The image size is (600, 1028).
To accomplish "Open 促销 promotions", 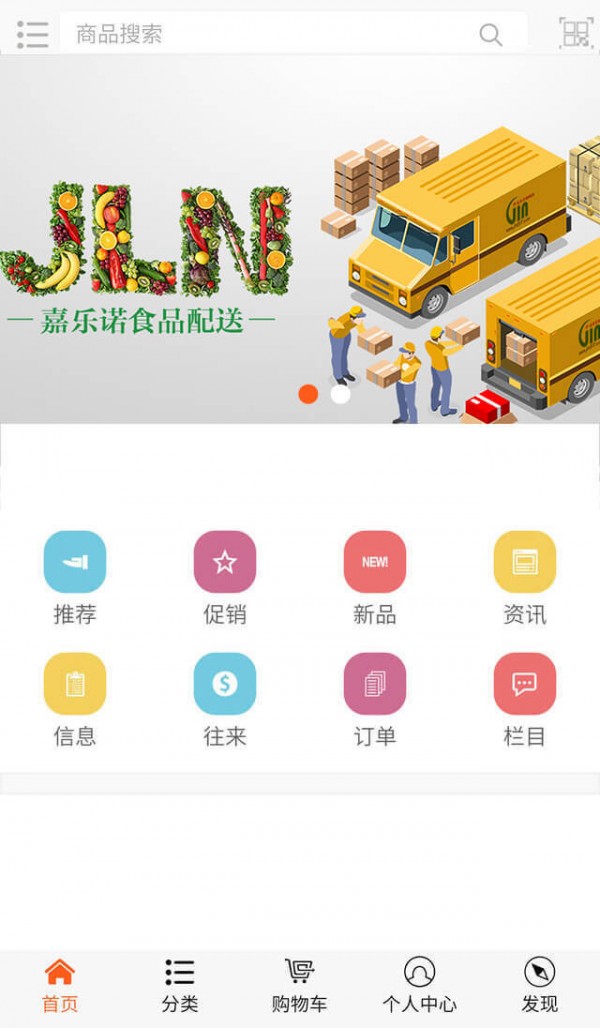I will coord(225,577).
